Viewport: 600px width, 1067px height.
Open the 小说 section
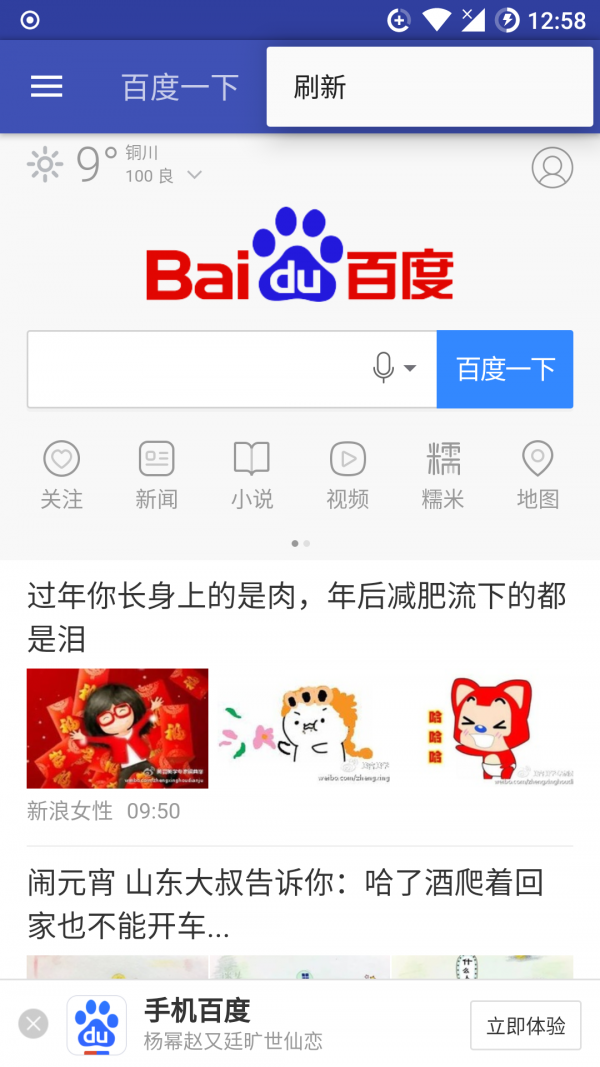(252, 475)
